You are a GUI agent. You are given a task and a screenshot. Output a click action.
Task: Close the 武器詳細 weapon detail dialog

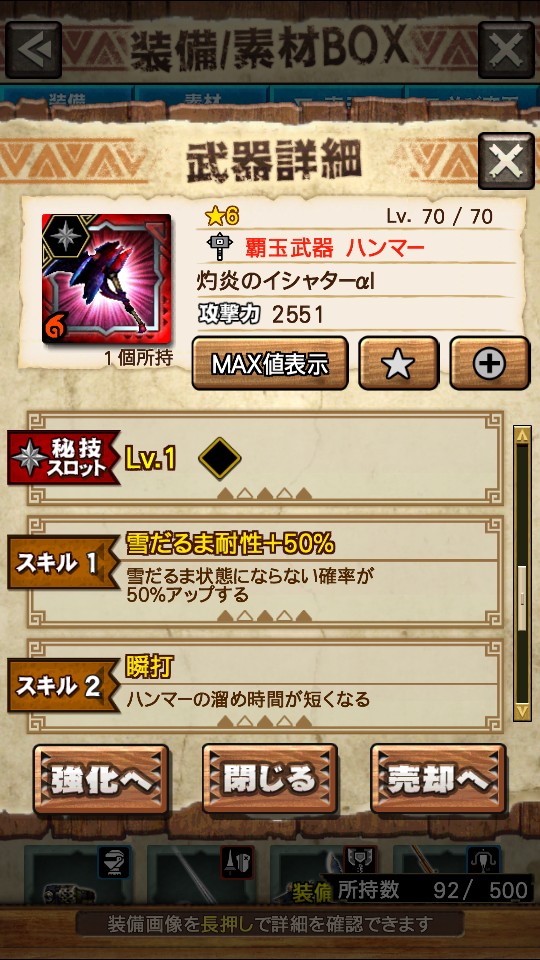point(506,160)
